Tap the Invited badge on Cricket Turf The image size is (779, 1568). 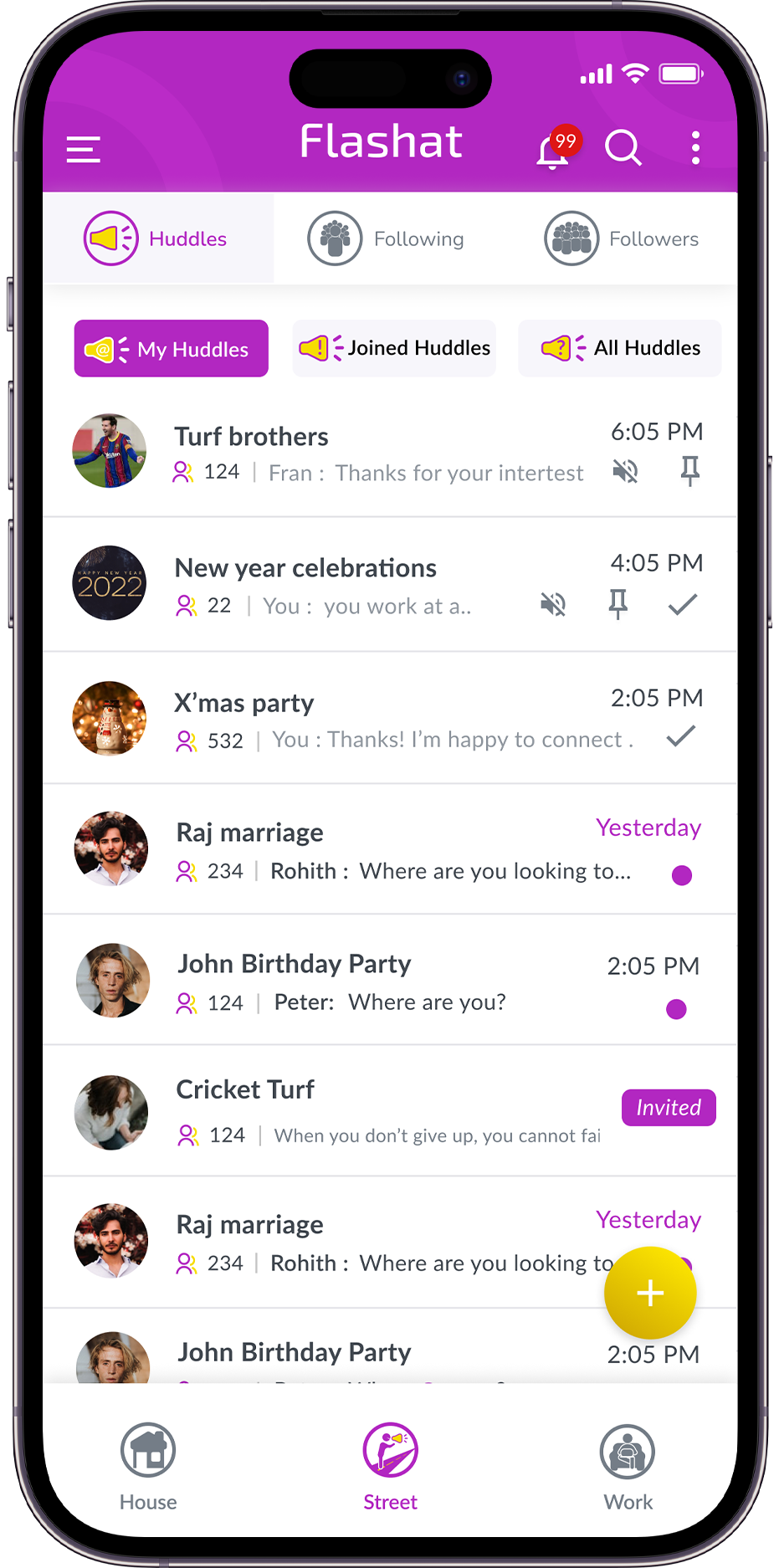pos(668,1108)
